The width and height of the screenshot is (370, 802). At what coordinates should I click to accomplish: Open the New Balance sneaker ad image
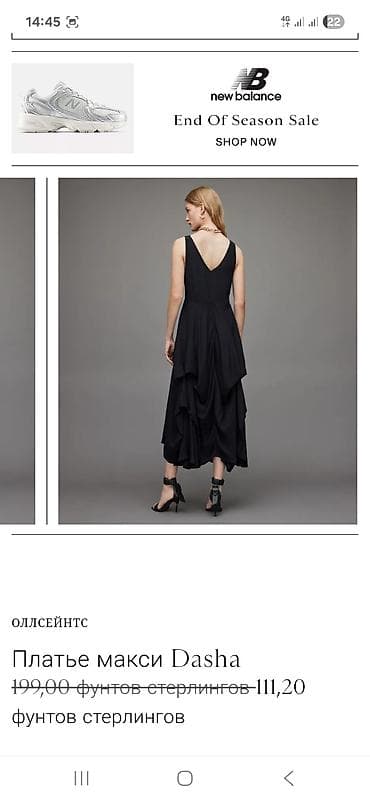point(73,108)
